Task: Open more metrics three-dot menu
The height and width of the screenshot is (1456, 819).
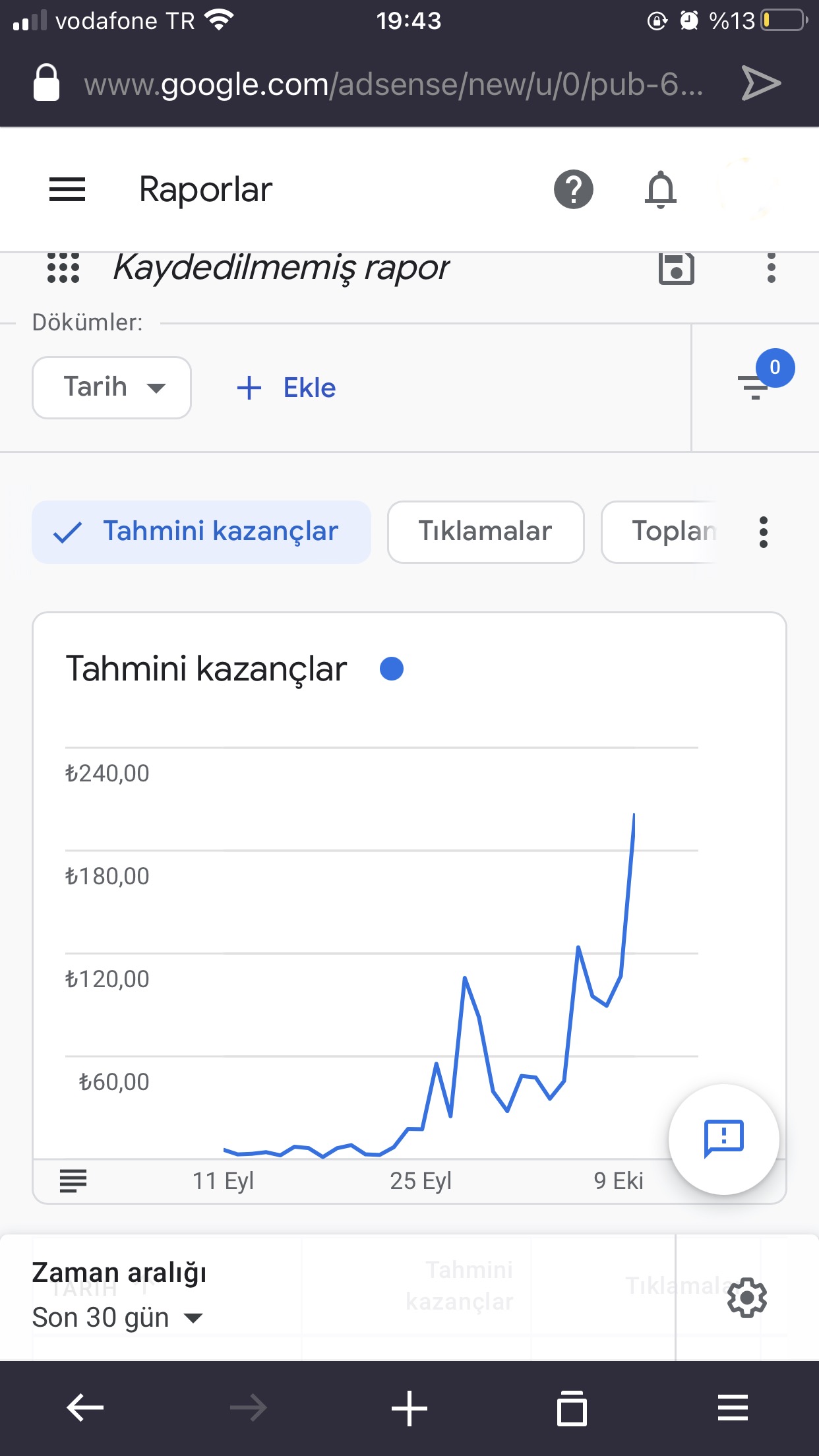Action: point(763,531)
